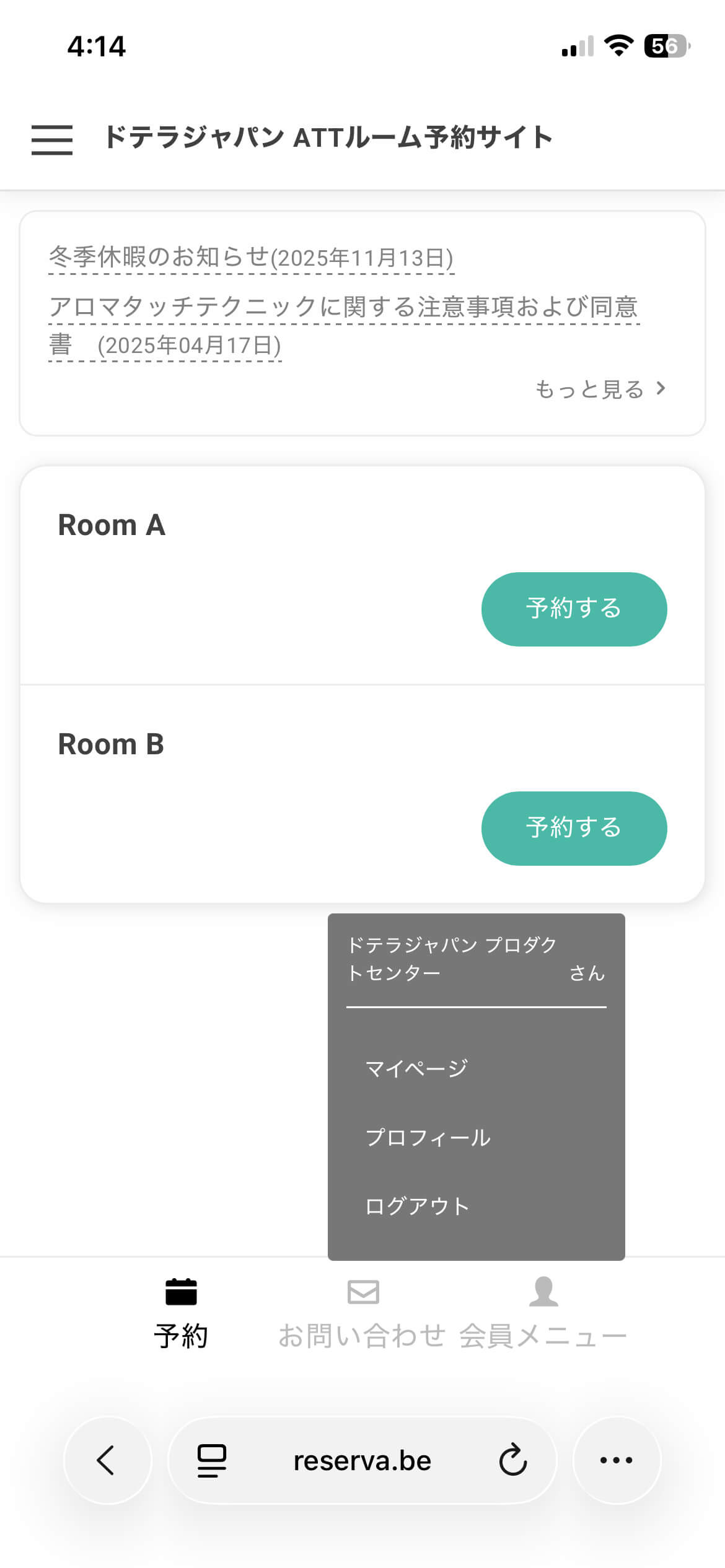The height and width of the screenshot is (1568, 725).
Task: Open the page settings icon beside the address
Action: point(211,1460)
